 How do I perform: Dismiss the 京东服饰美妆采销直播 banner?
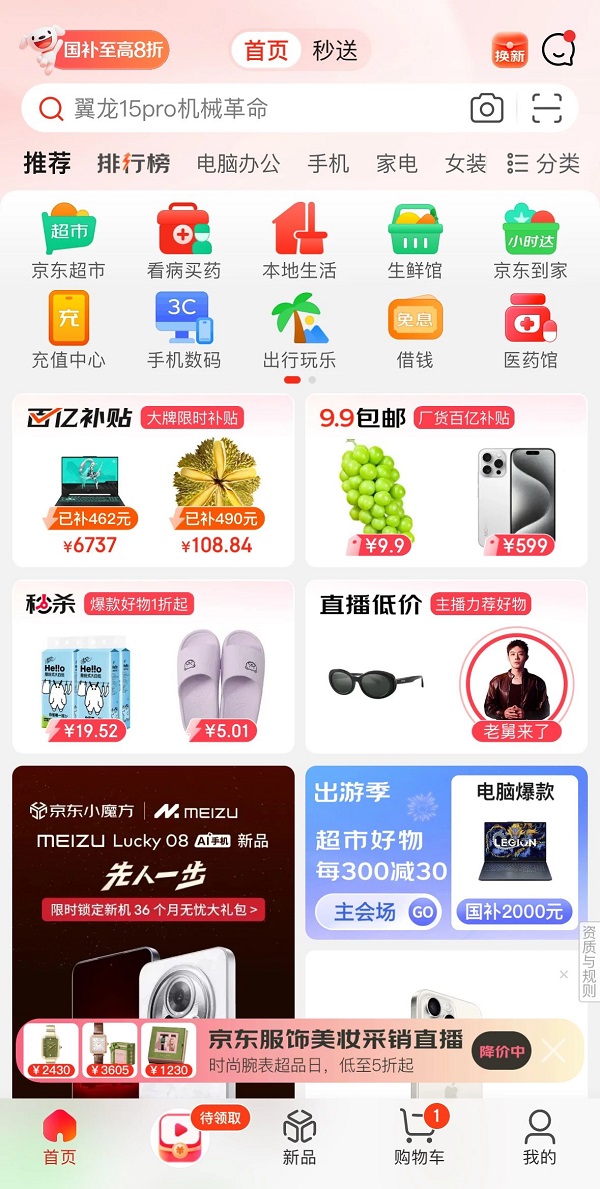(553, 1050)
